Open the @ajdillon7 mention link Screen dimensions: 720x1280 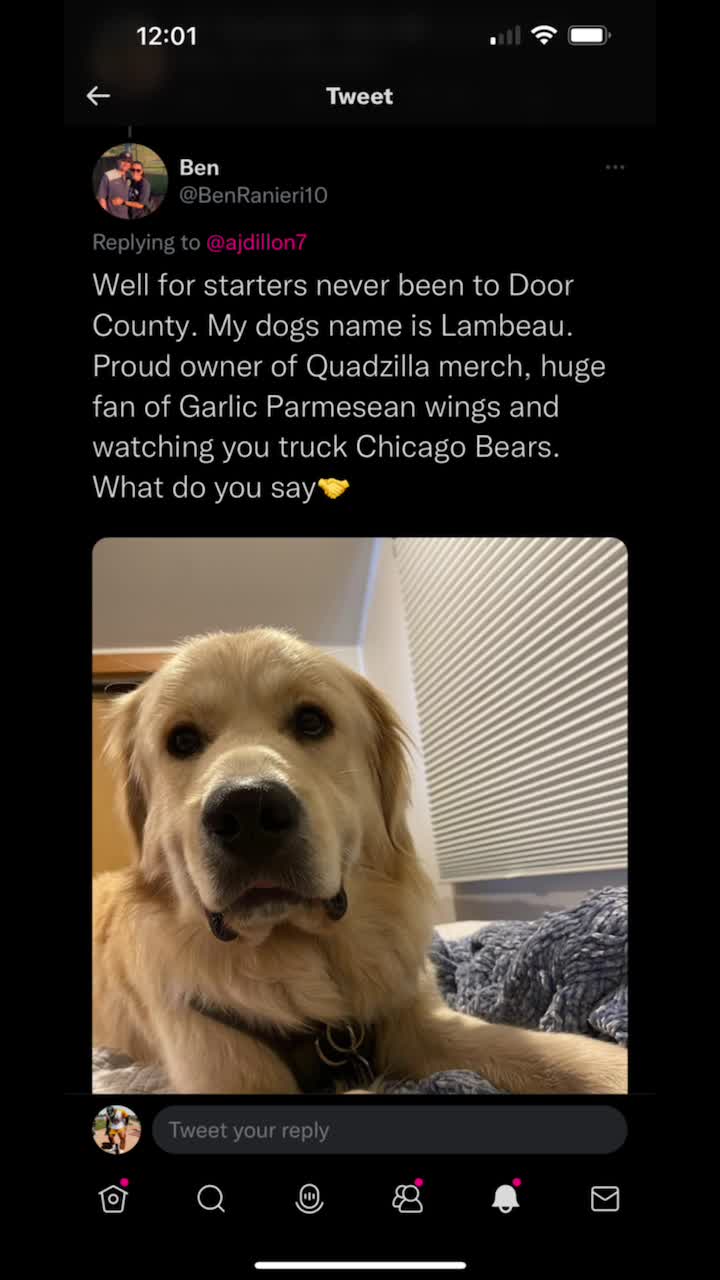tap(257, 242)
